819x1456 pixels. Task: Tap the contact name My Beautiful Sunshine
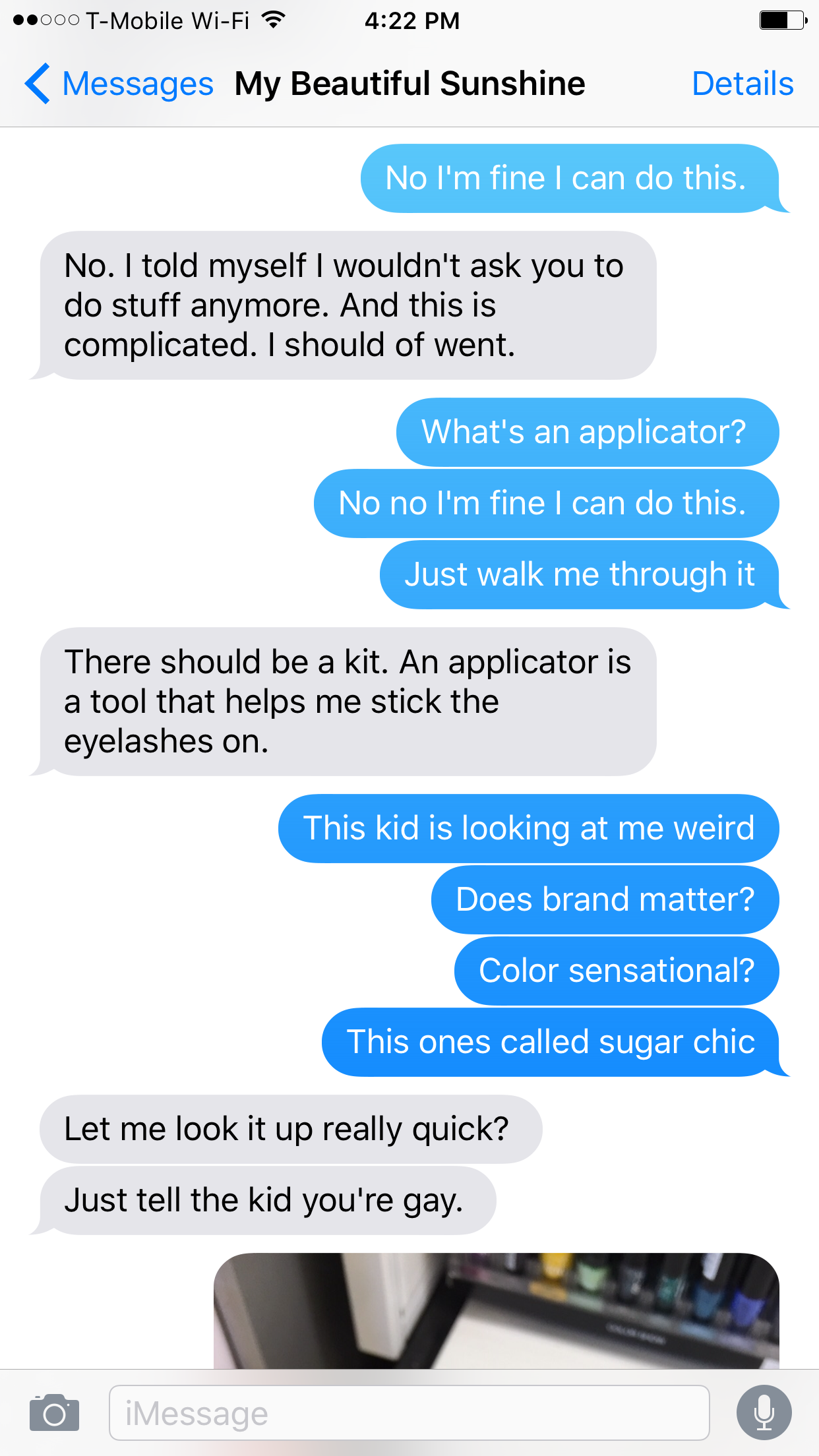point(409,83)
